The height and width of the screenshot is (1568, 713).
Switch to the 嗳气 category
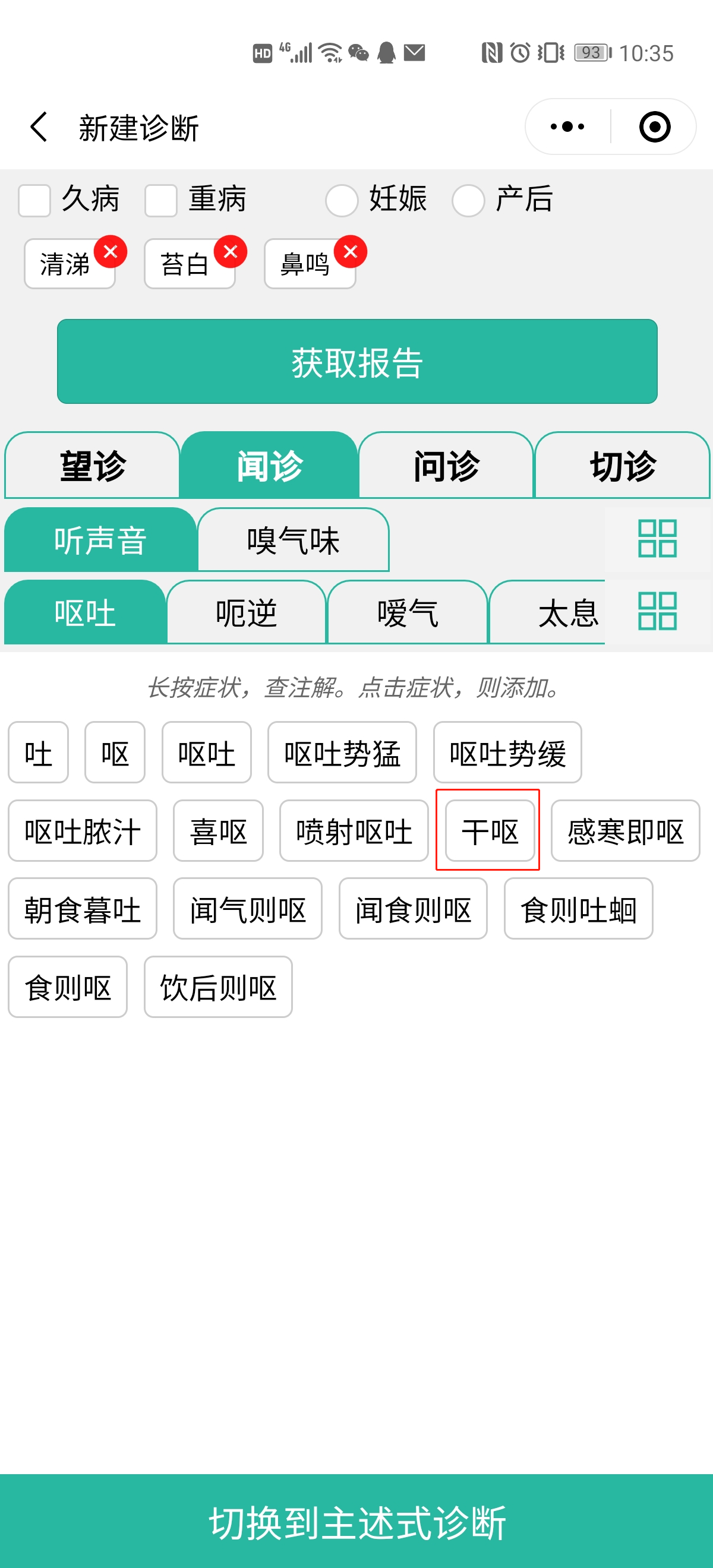pos(408,613)
